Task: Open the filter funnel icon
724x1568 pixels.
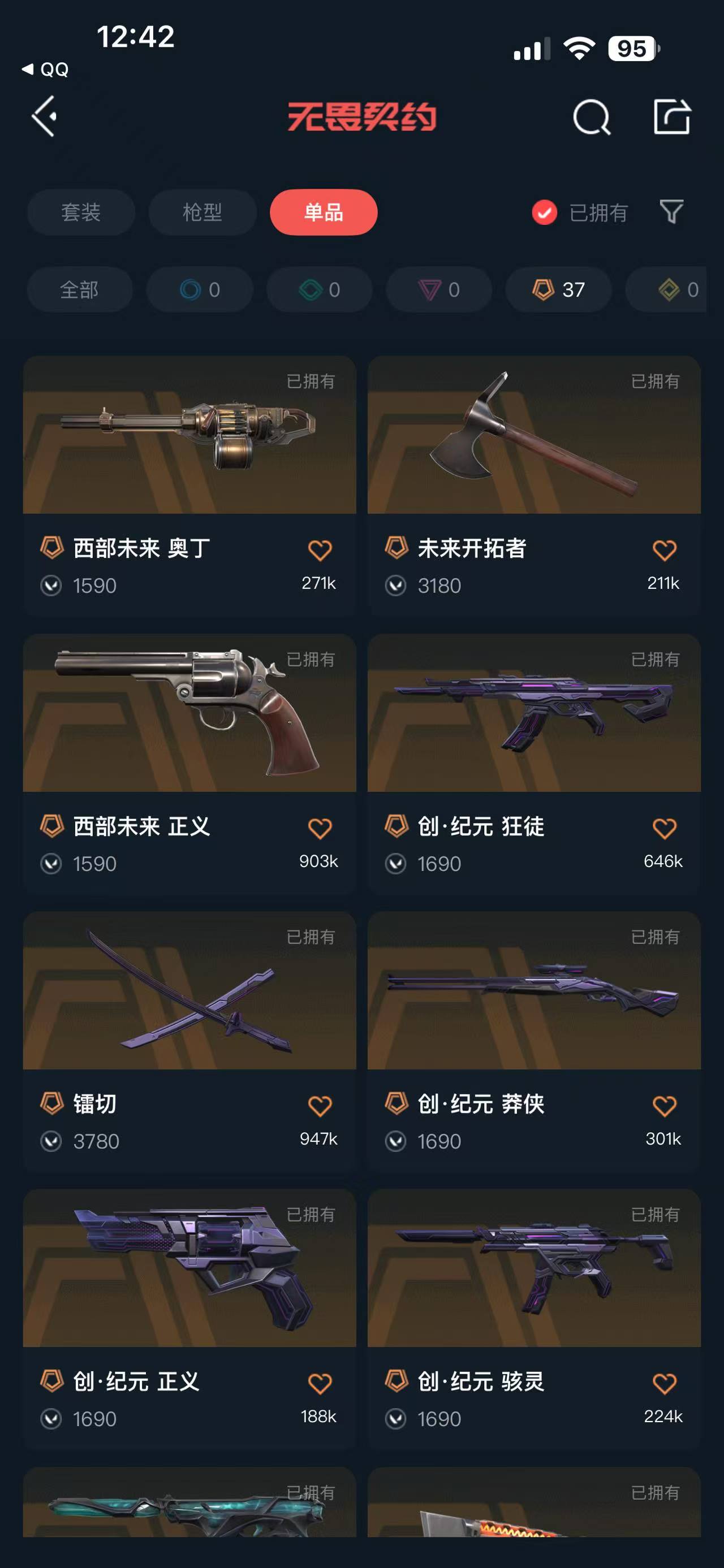Action: pyautogui.click(x=671, y=212)
